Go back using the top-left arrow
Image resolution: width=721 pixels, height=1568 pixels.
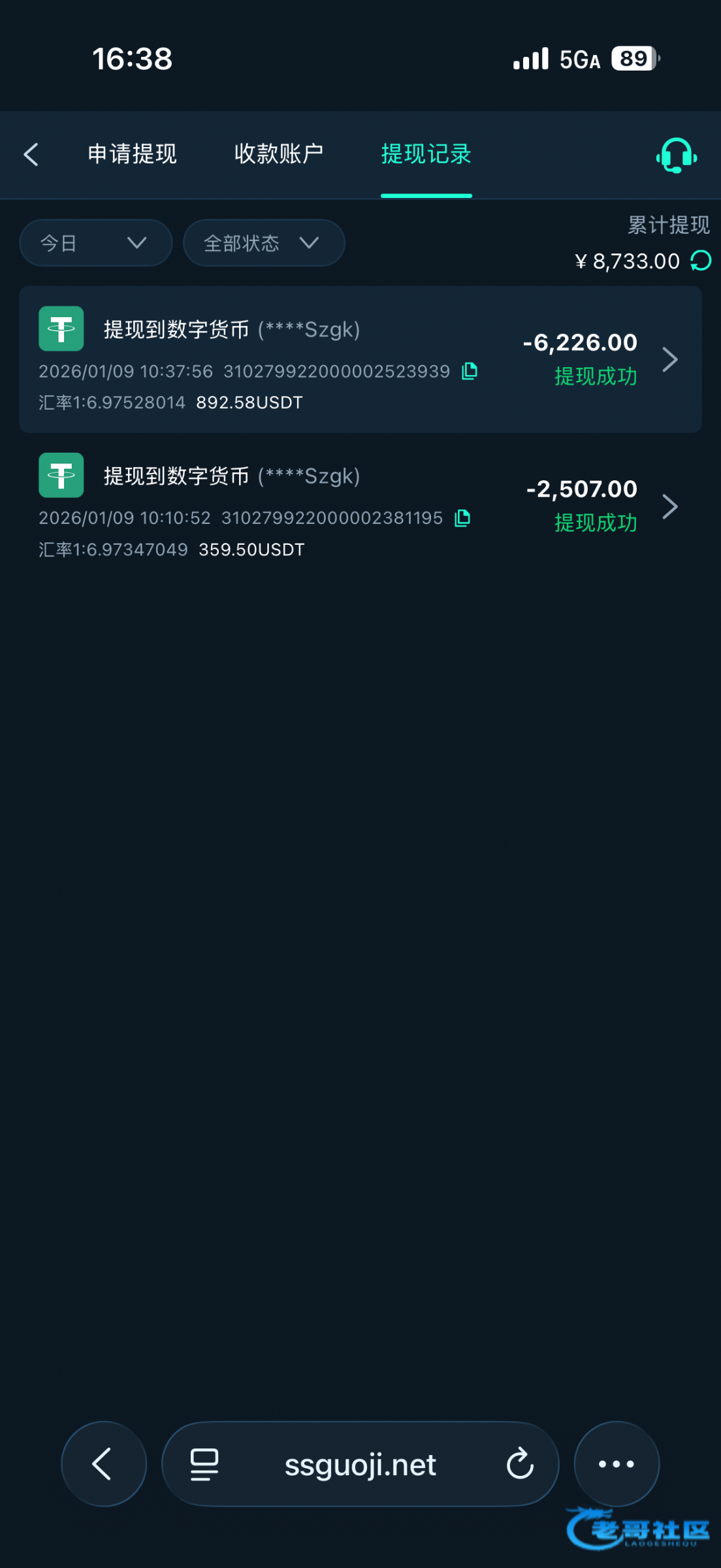coord(31,155)
